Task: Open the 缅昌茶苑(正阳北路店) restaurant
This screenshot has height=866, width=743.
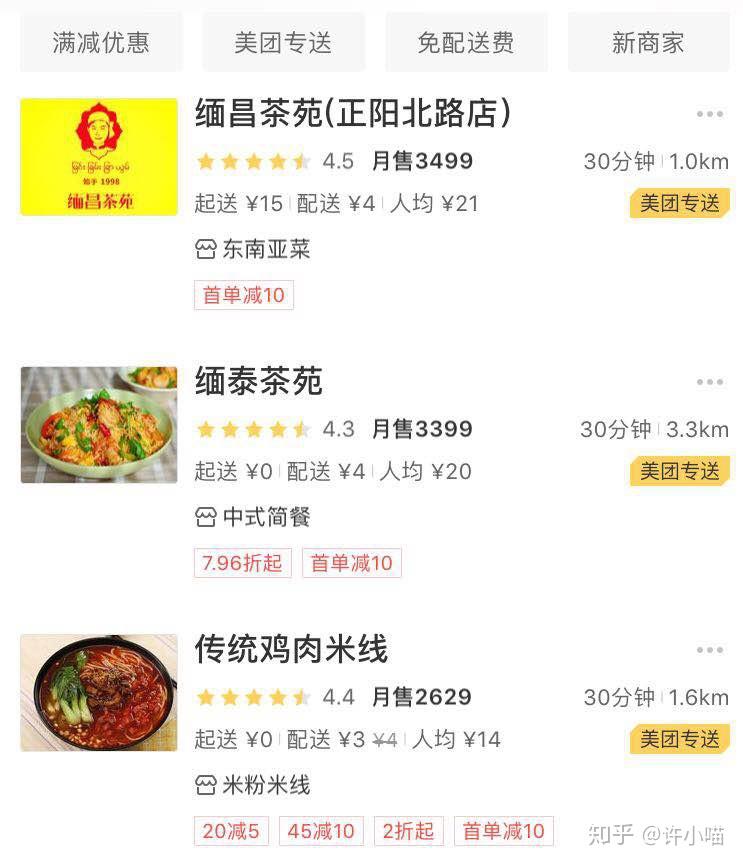Action: click(353, 114)
